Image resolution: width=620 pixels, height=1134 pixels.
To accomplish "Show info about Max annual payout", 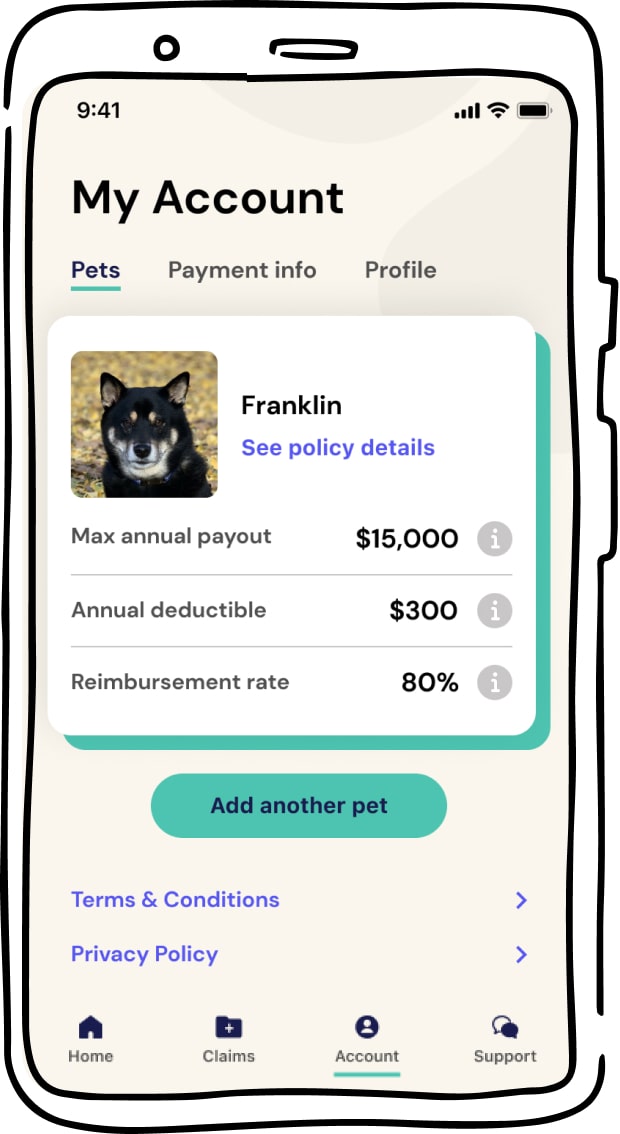I will point(494,539).
